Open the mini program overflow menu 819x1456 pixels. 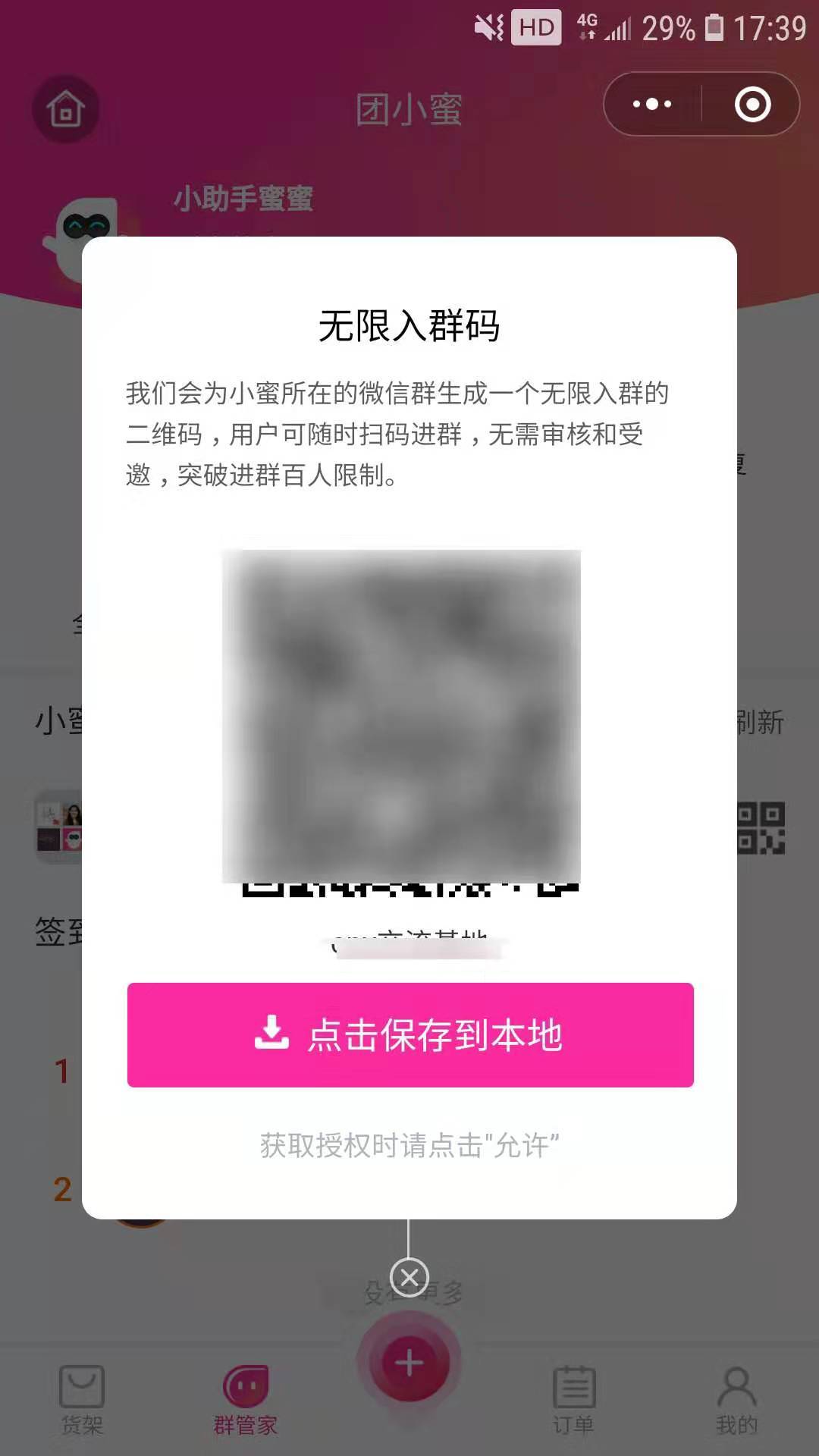pos(652,104)
